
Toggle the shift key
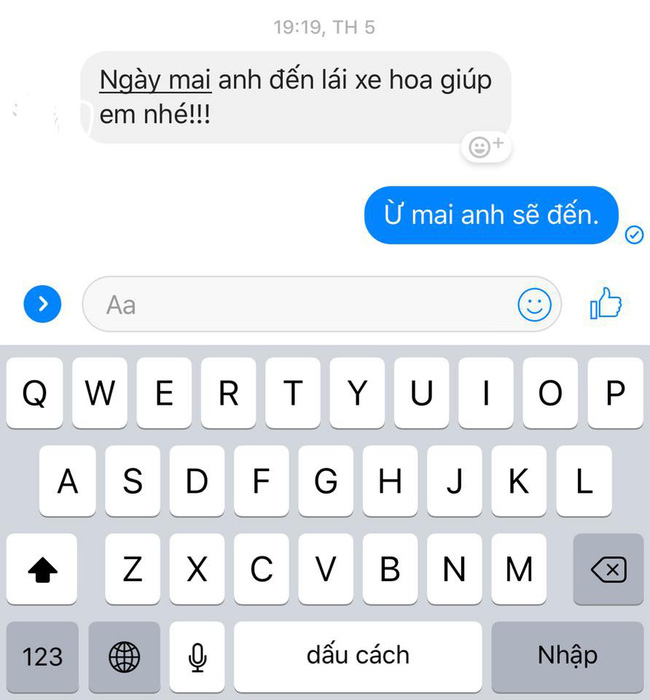click(42, 569)
